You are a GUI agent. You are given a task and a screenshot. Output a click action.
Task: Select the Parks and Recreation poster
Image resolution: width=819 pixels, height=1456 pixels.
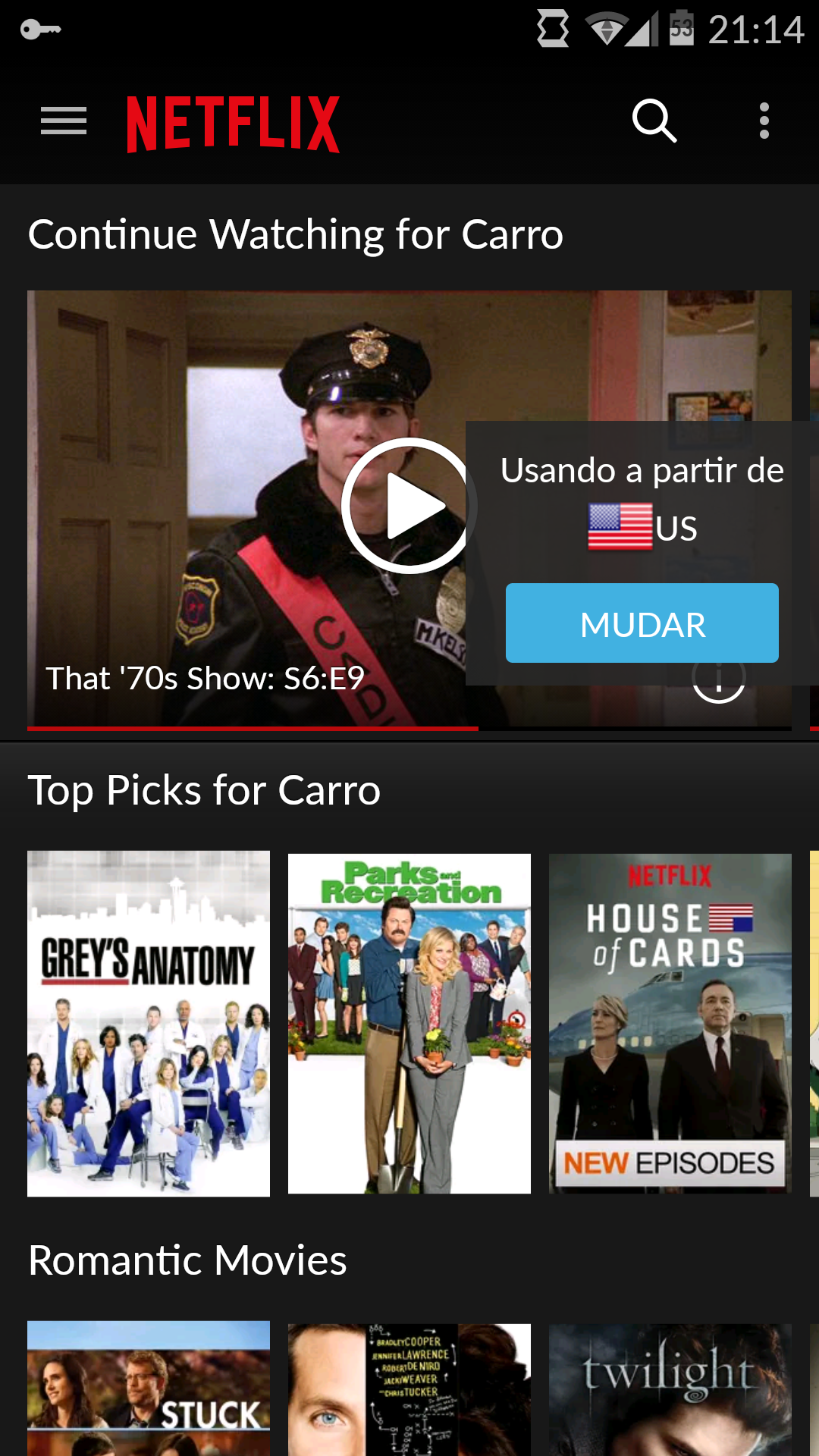[x=409, y=1024]
